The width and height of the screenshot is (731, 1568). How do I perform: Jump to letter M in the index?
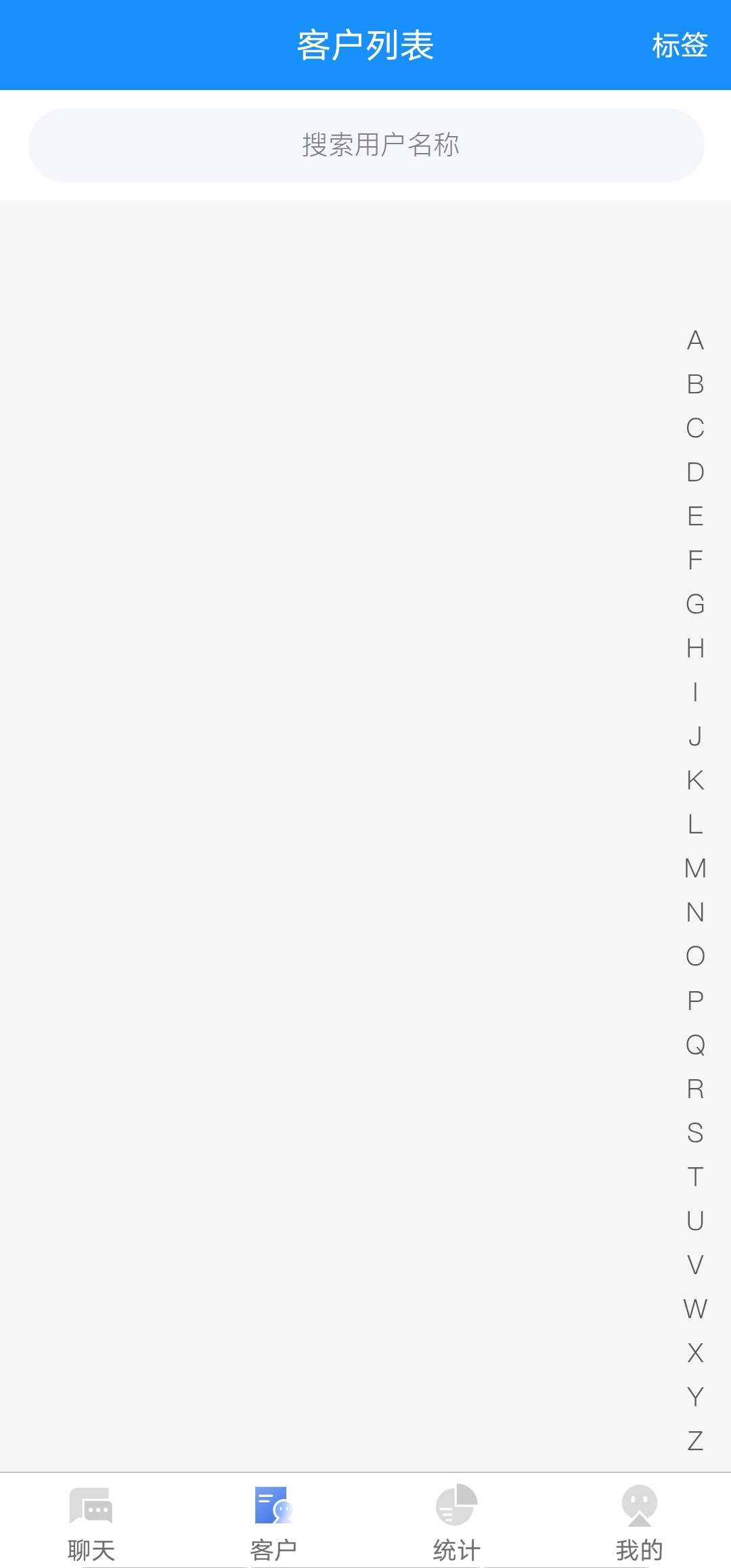pos(695,869)
